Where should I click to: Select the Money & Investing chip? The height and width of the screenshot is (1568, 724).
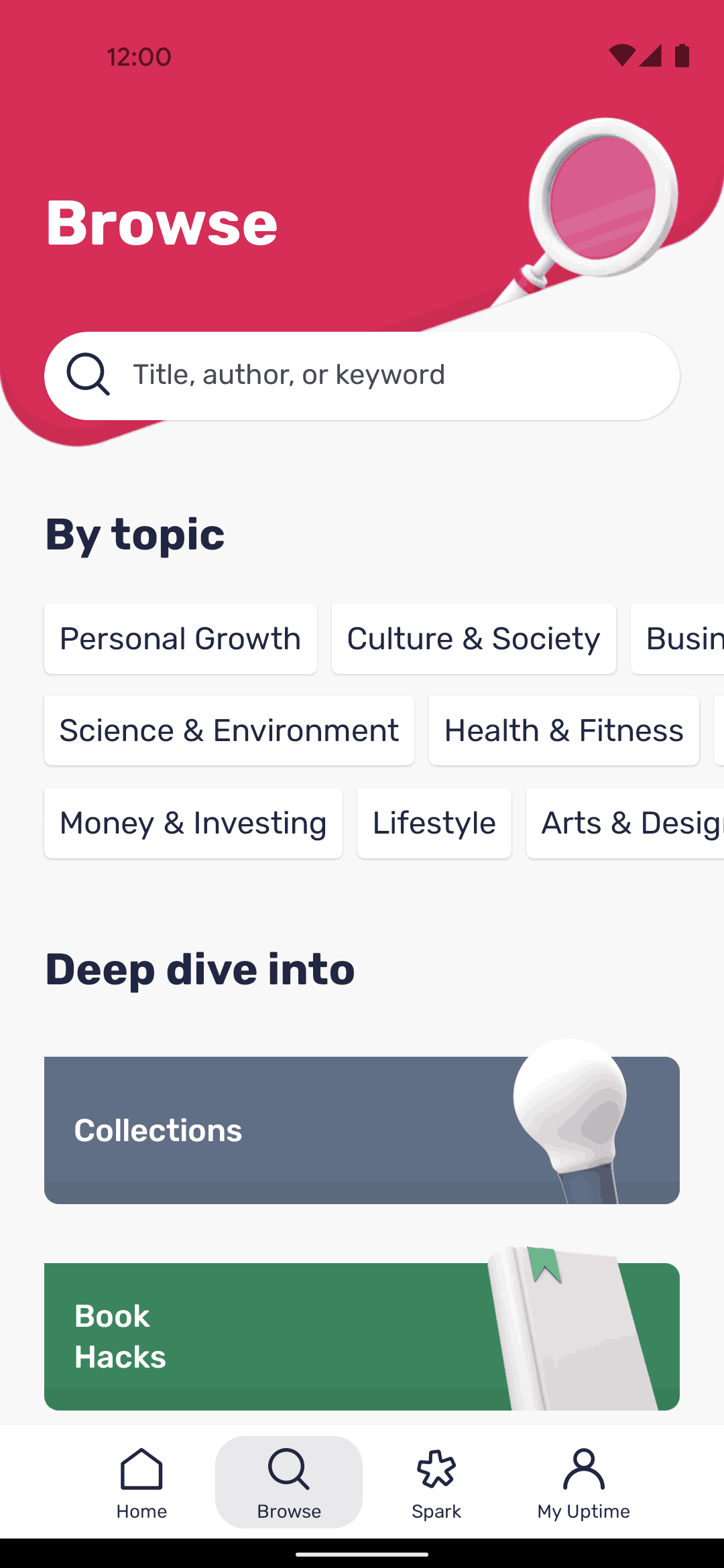tap(193, 823)
